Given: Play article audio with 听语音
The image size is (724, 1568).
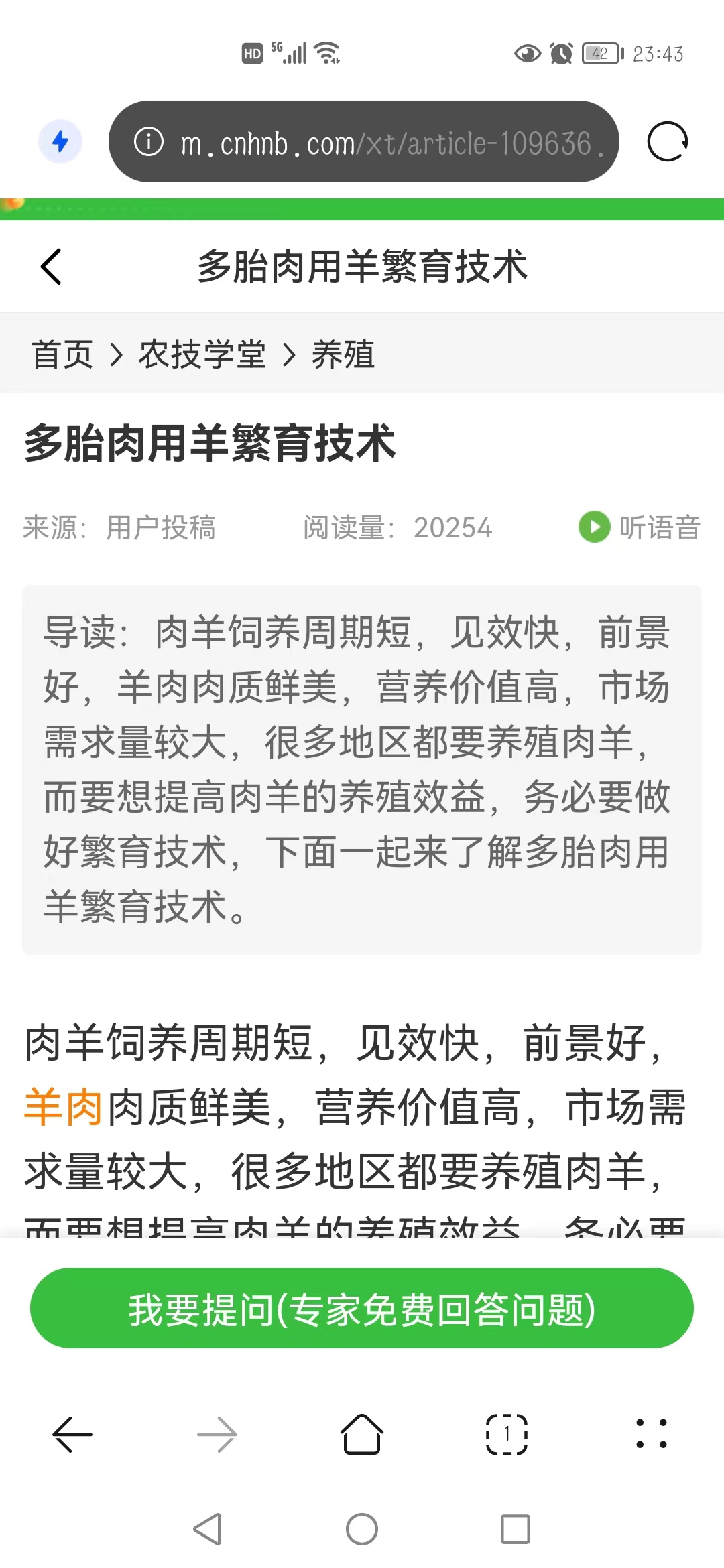Looking at the screenshot, I should point(640,527).
